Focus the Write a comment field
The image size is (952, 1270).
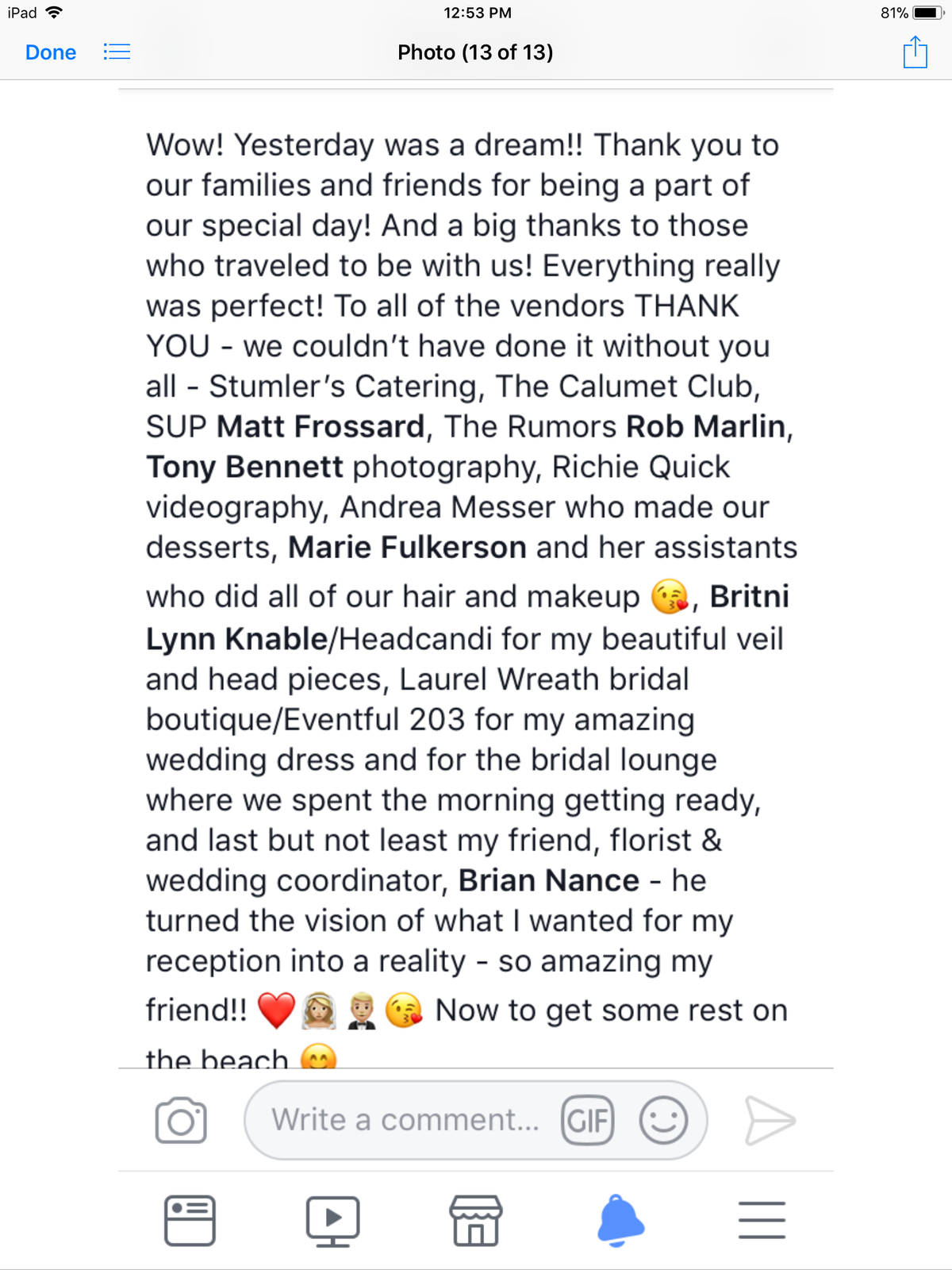(405, 1121)
